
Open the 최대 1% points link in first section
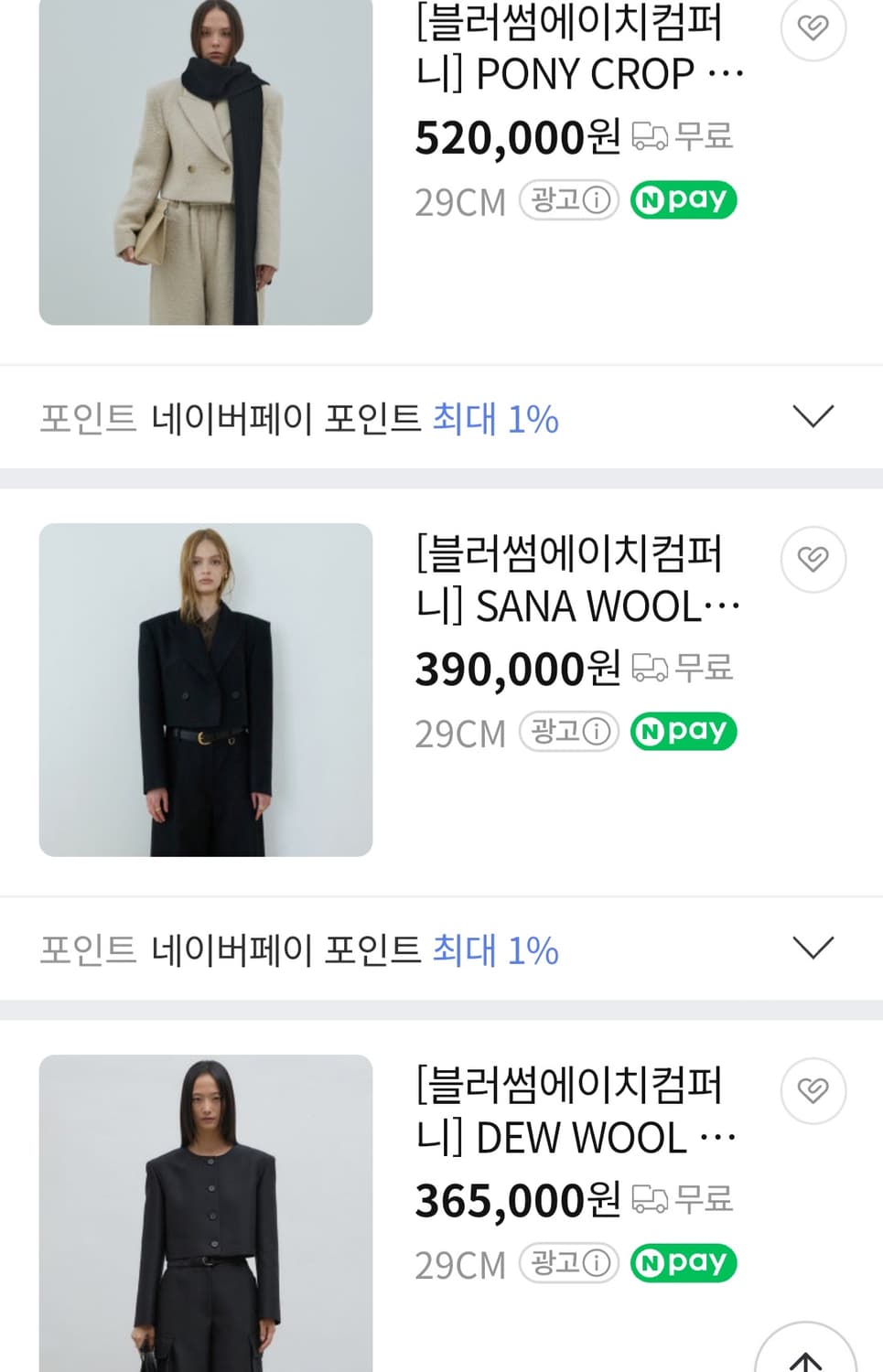point(495,419)
